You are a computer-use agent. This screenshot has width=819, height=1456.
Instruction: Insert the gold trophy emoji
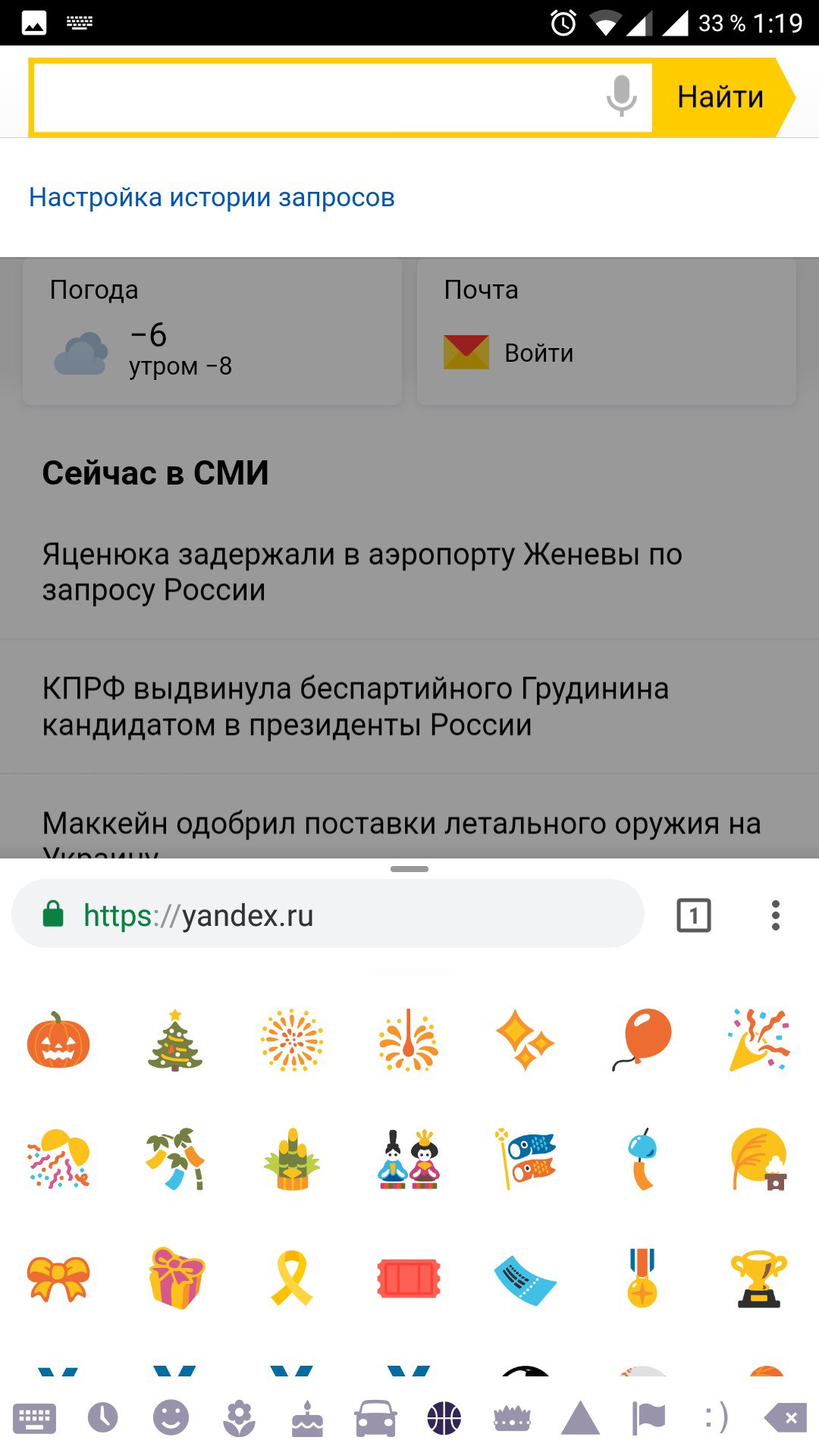tap(758, 1278)
